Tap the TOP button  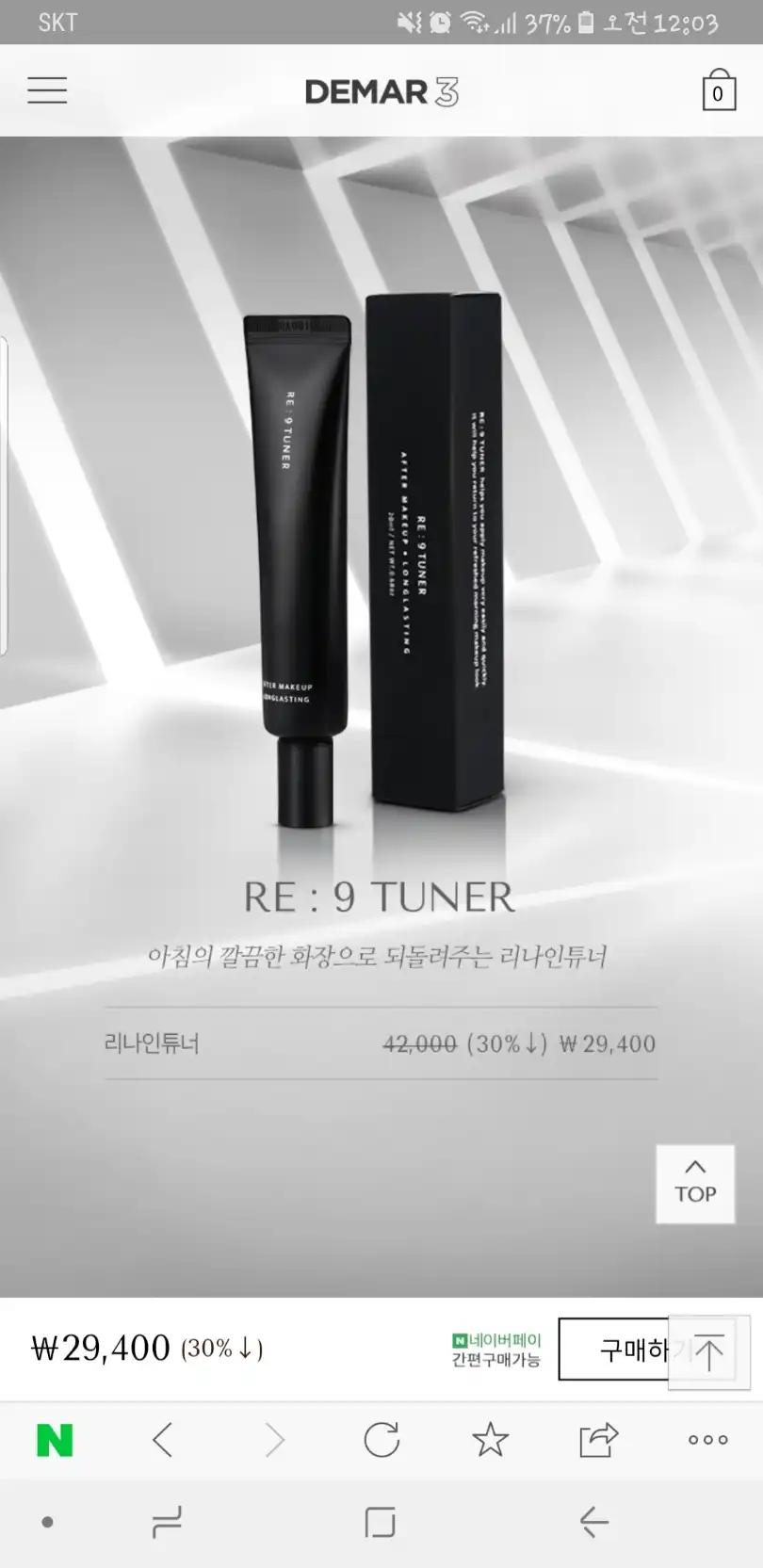pyautogui.click(x=695, y=1184)
